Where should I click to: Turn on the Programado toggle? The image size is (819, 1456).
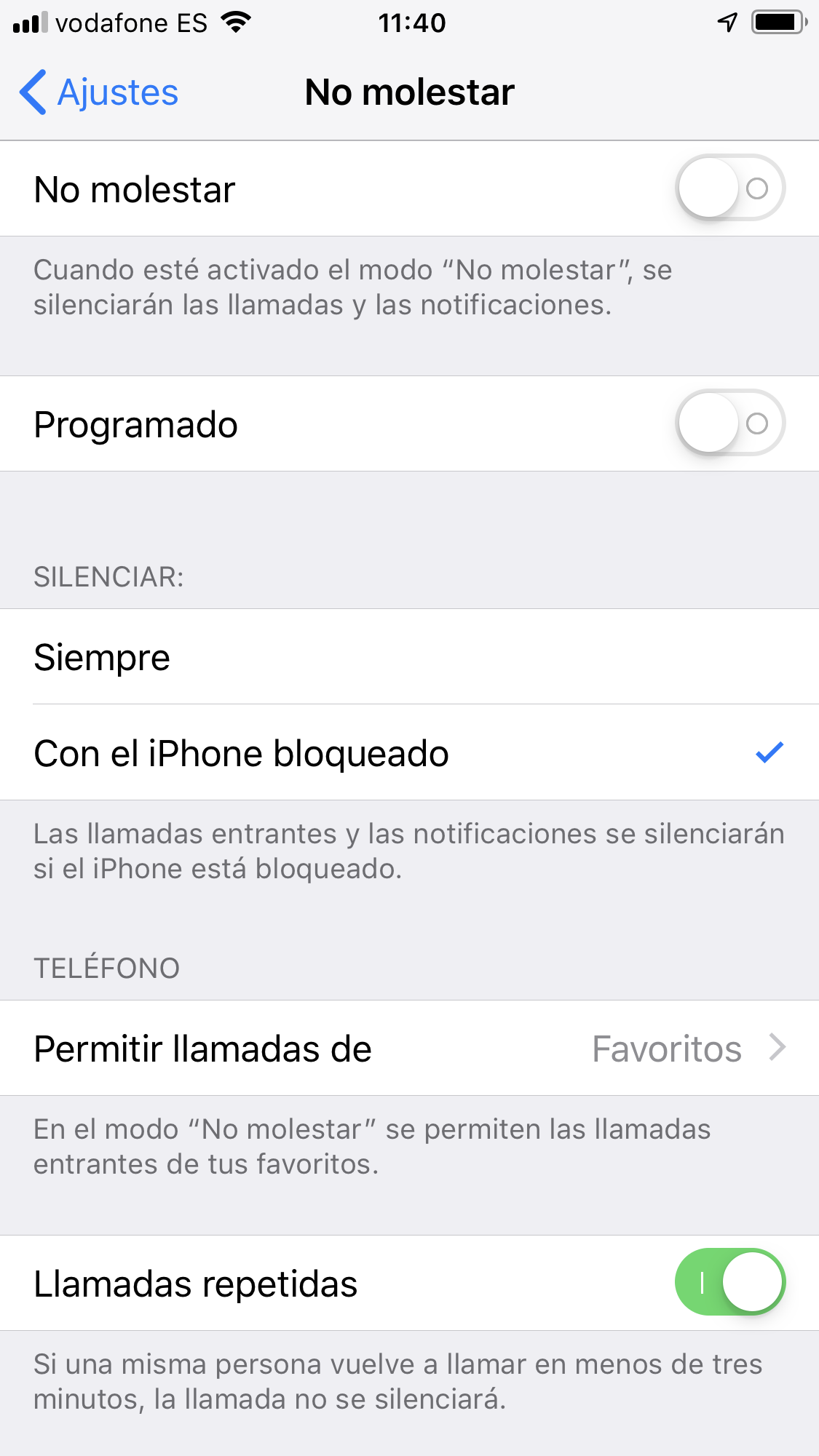pyautogui.click(x=729, y=423)
